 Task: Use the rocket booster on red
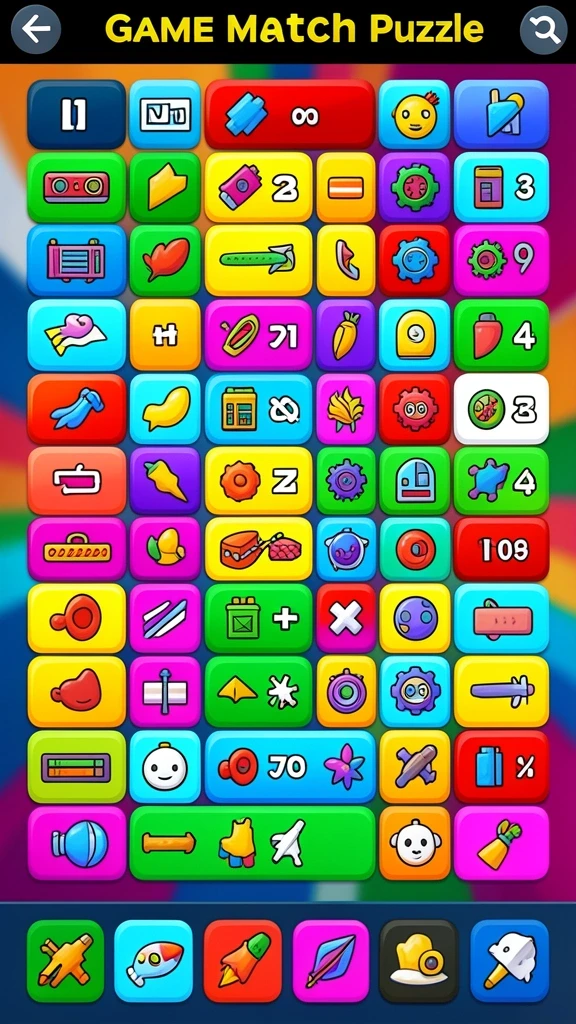pos(242,961)
